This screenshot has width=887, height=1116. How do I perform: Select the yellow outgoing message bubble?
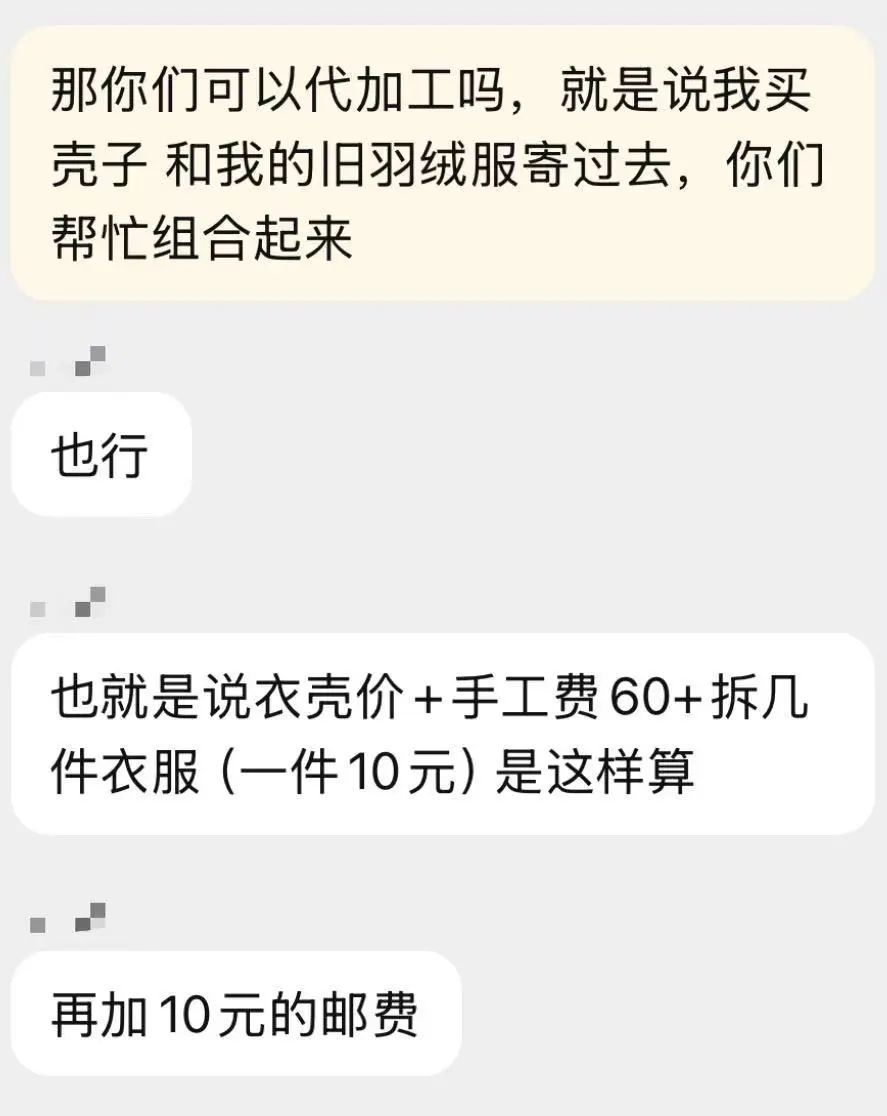440,160
